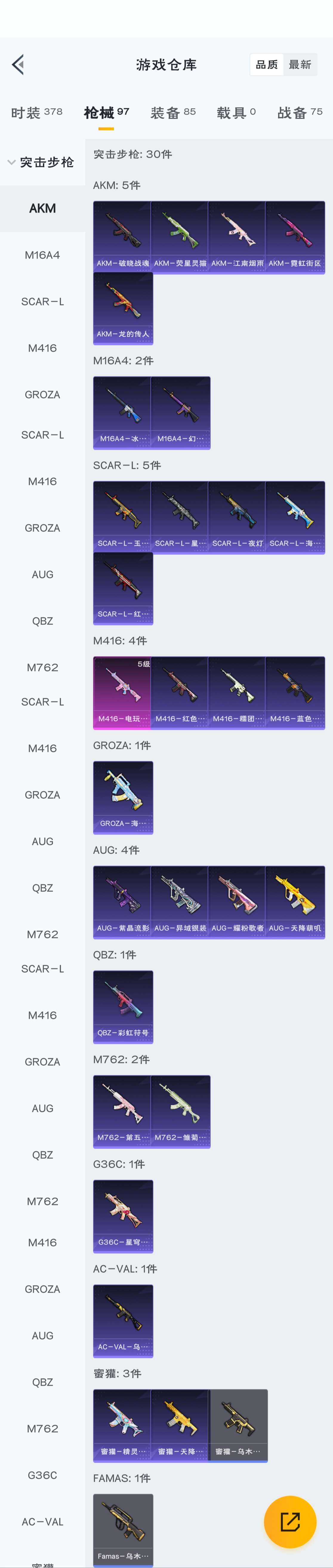This screenshot has height=1568, width=333.
Task: Switch to the 战备 tab
Action: (300, 113)
